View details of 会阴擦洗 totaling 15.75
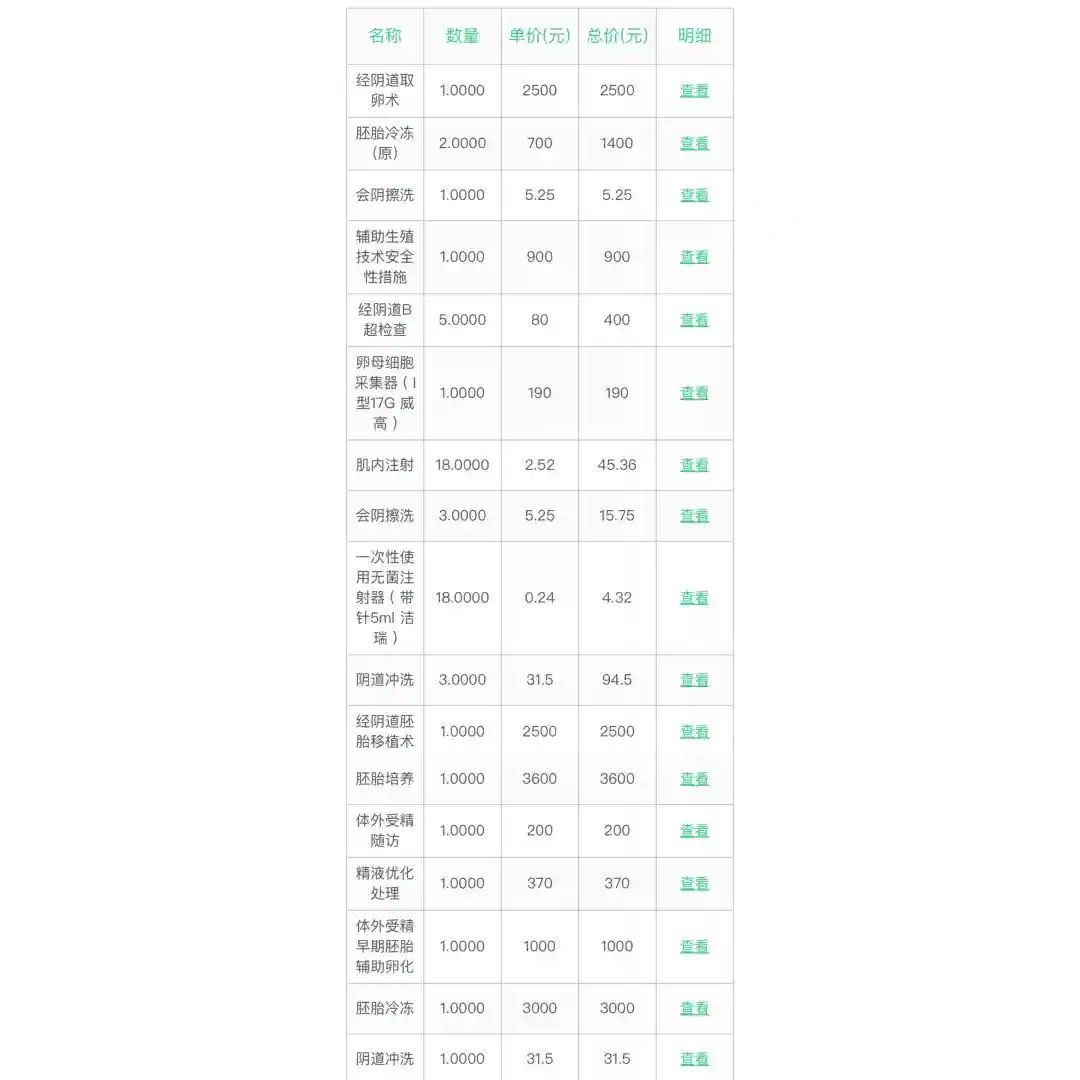1080x1080 pixels. point(694,516)
